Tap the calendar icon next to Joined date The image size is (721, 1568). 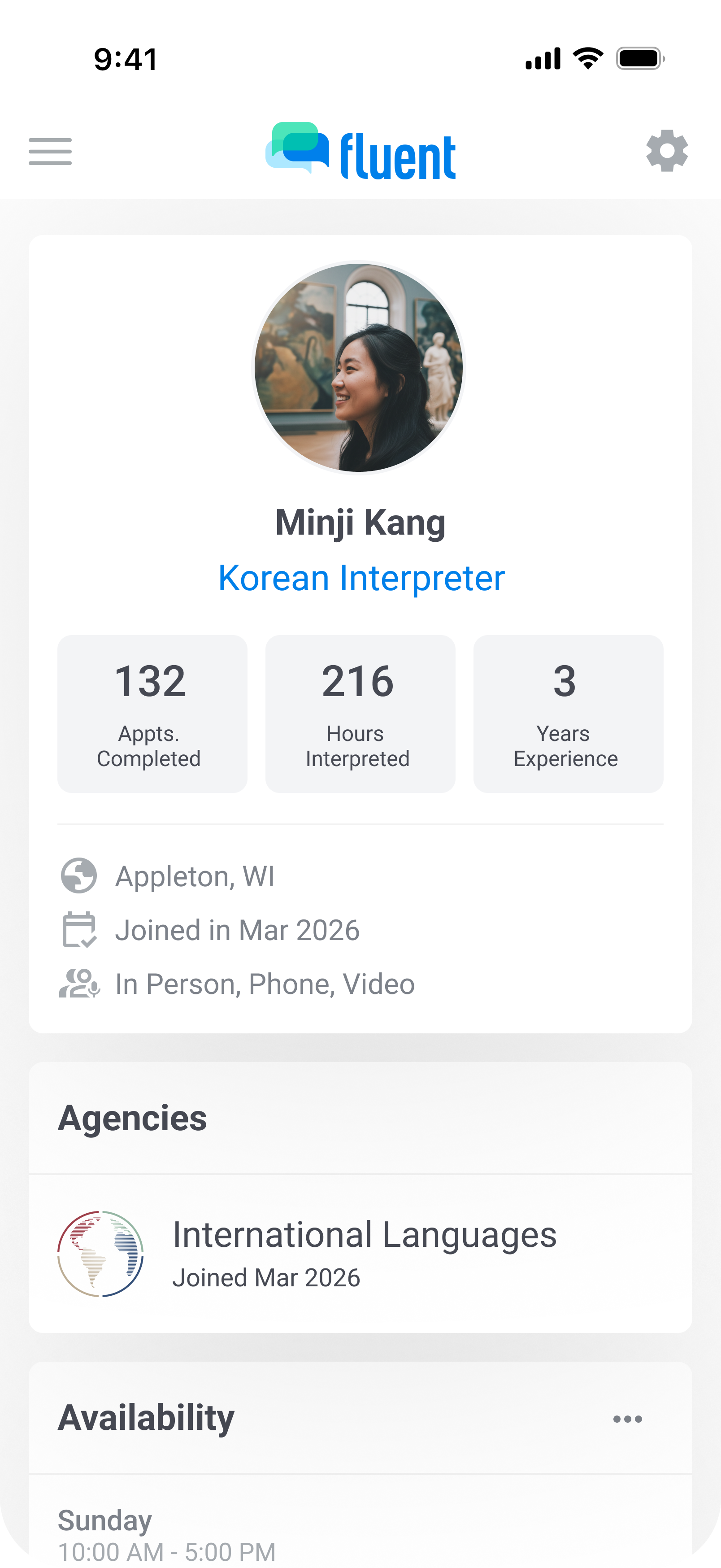point(80,929)
